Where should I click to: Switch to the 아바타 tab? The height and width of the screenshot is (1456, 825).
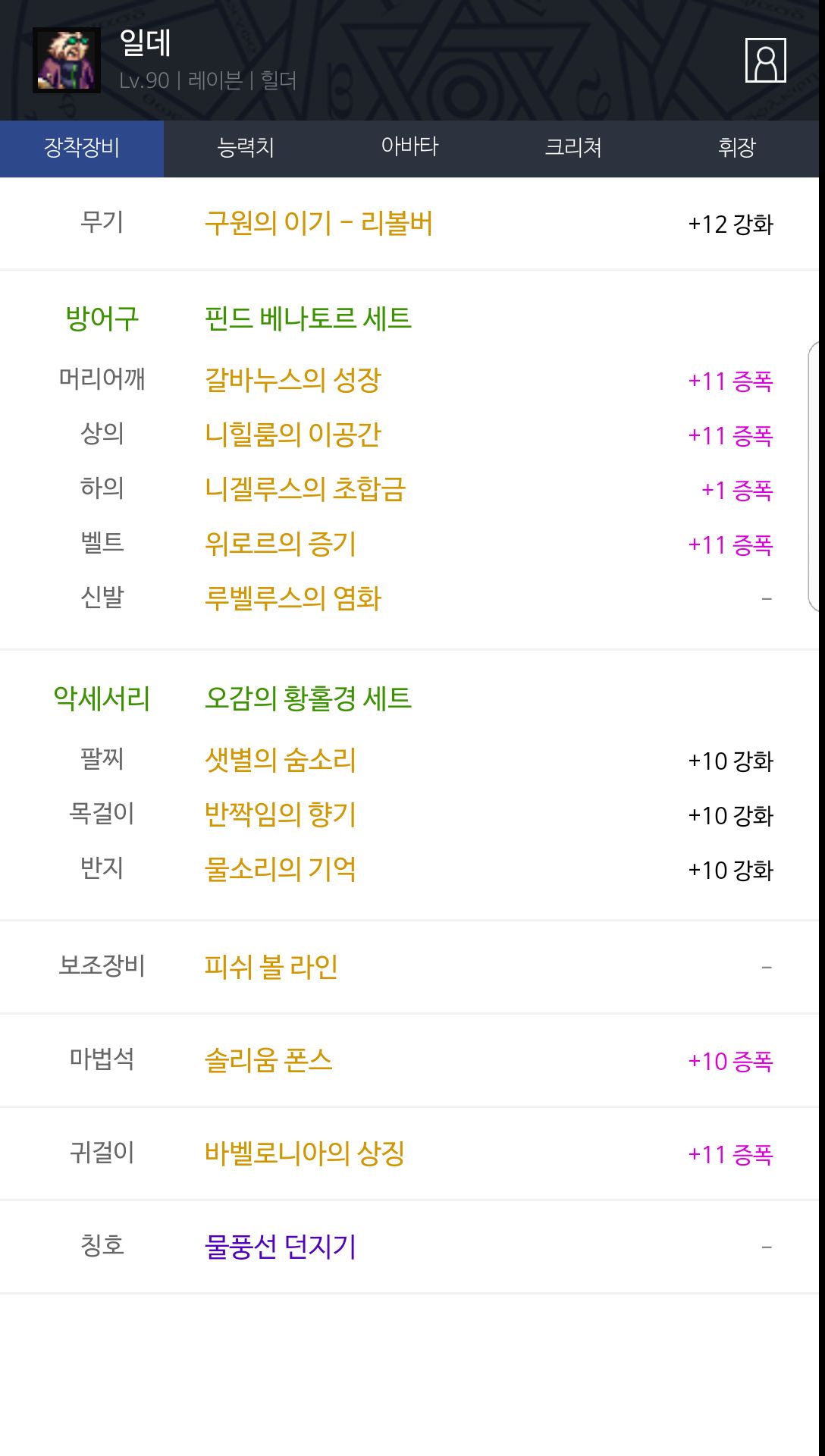coord(409,147)
